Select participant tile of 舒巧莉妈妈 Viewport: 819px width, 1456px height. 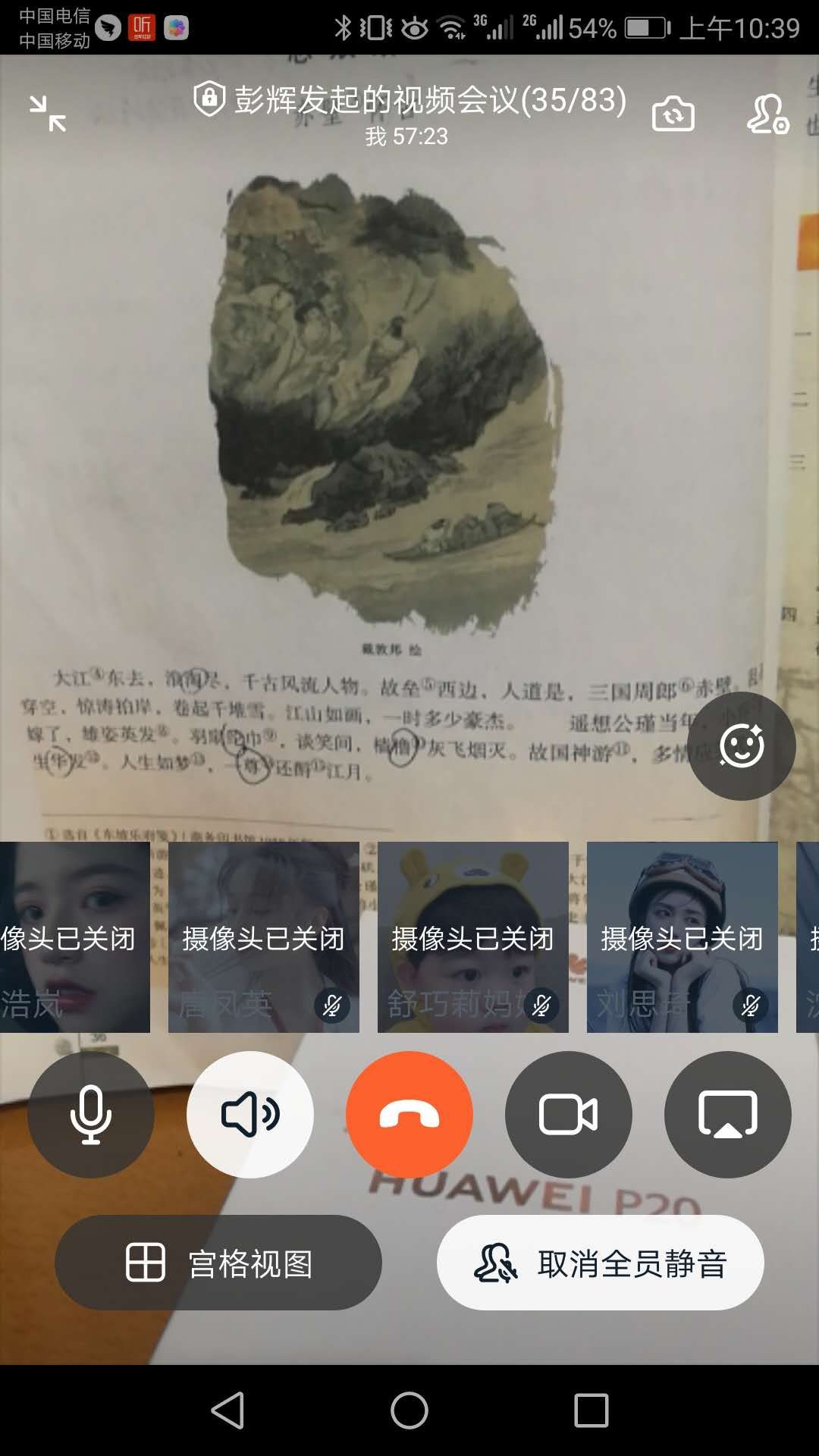pyautogui.click(x=472, y=937)
